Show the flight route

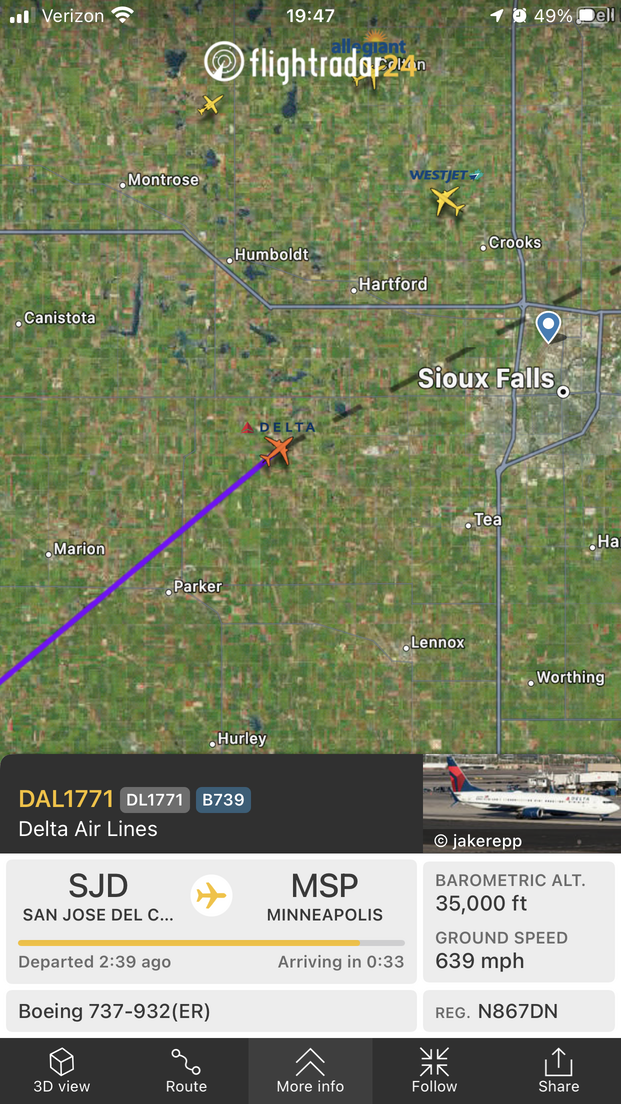[186, 1070]
